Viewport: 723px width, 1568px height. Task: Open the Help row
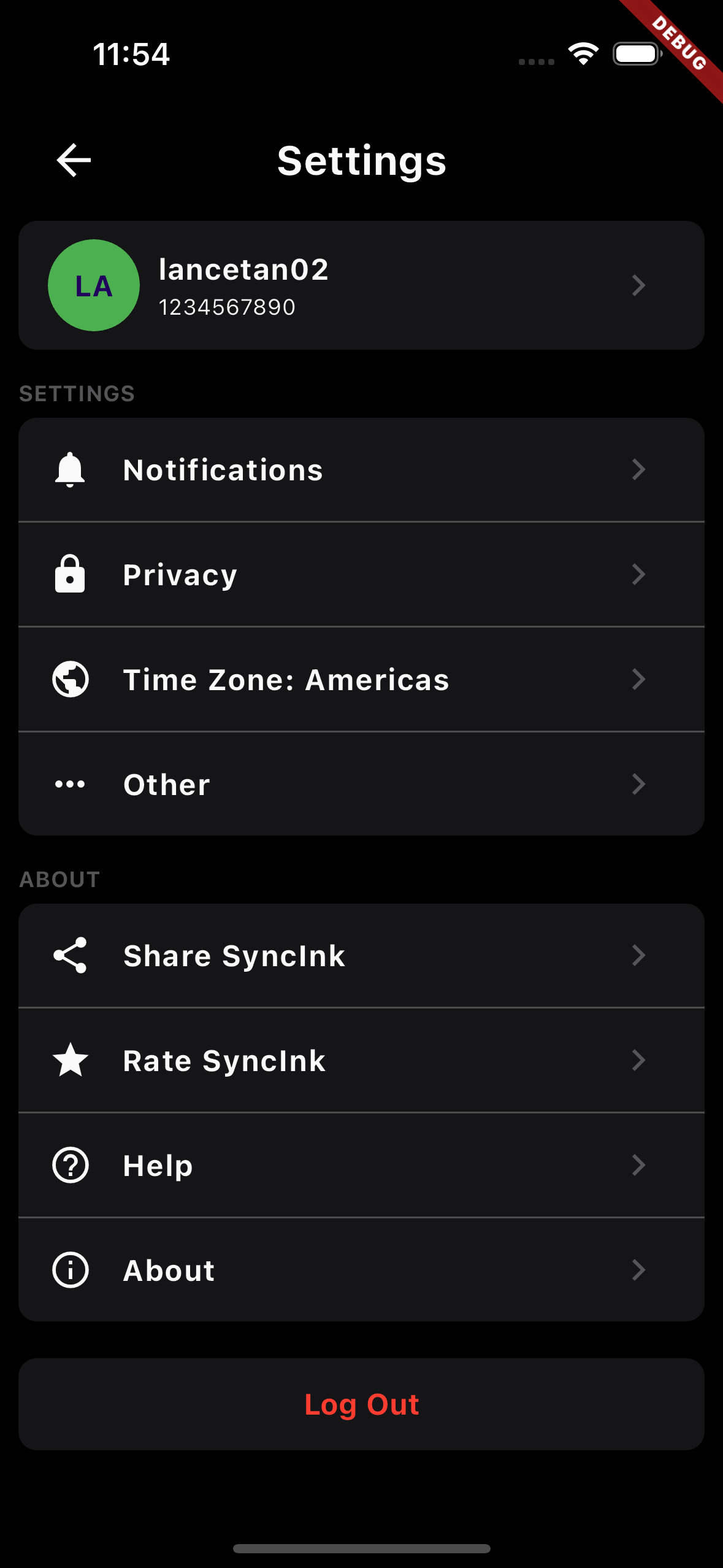tap(361, 1166)
